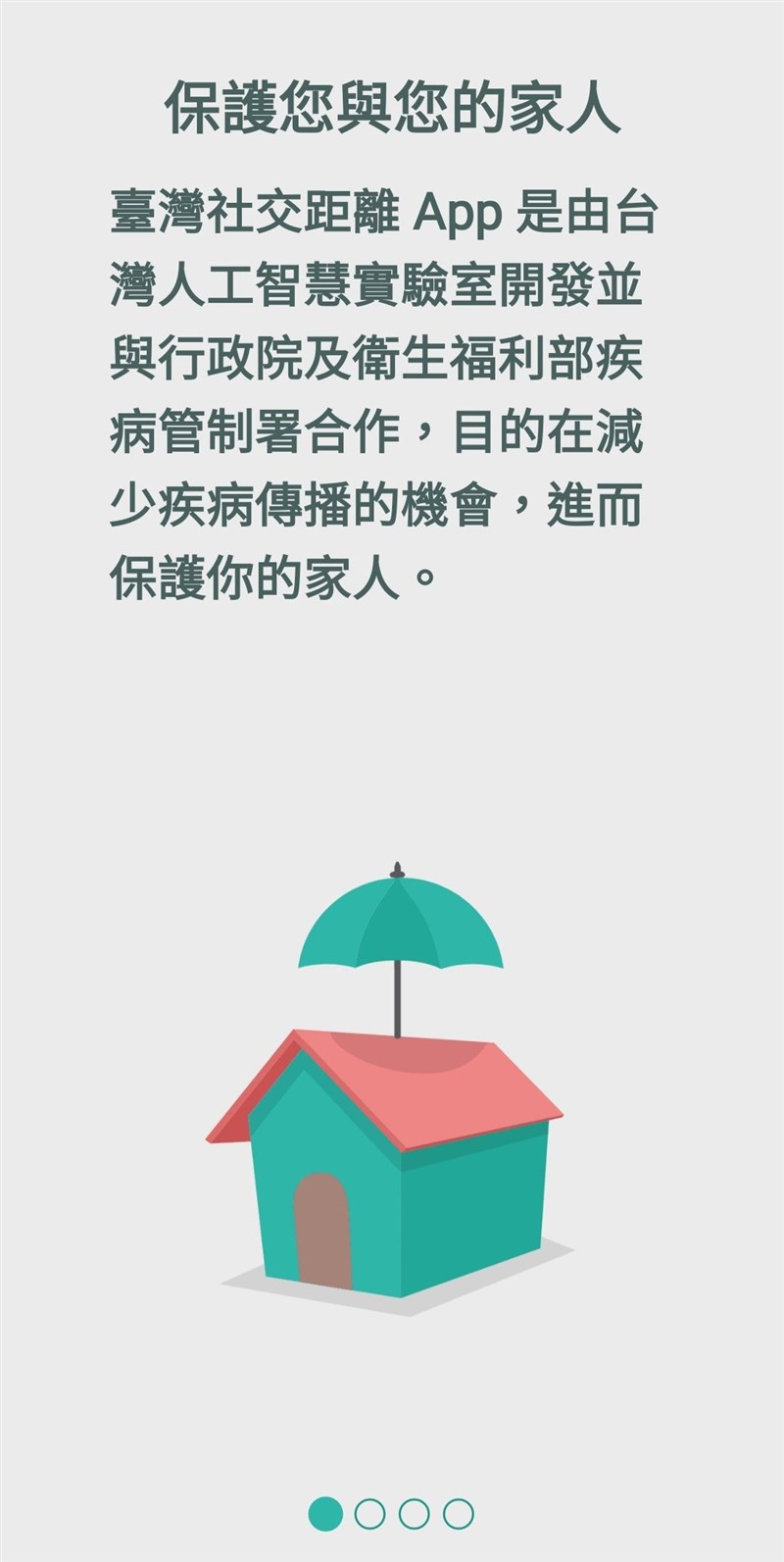Jump to the second onboarding page dot
The image size is (784, 1562).
point(369,1513)
